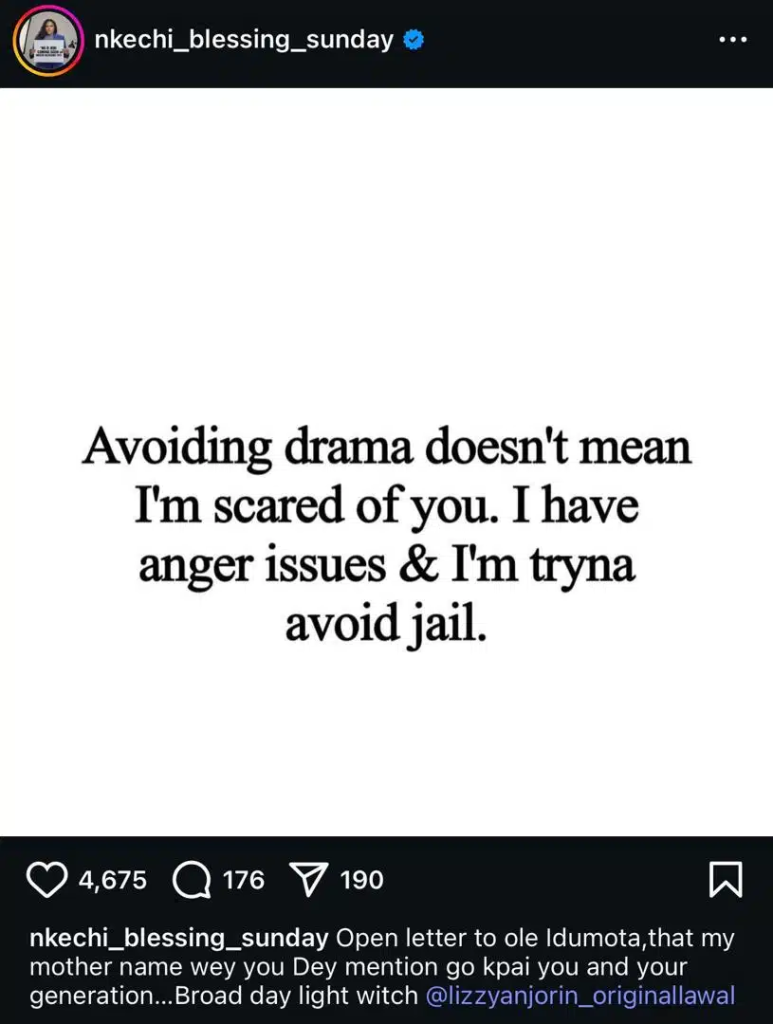
Task: Tap the caption's bold nkechi_blessing_sunday username
Action: click(179, 939)
